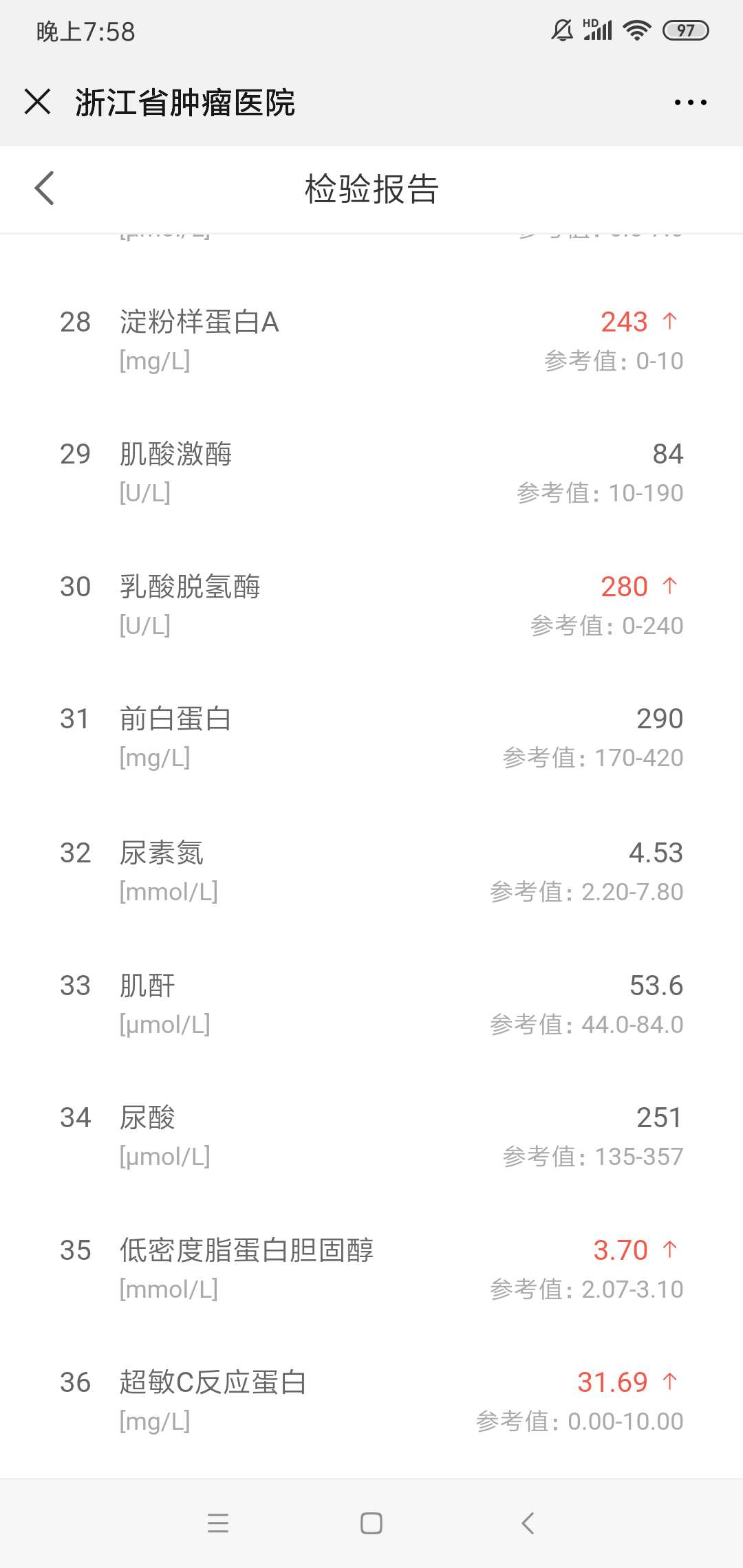Tap the 前白蛋白 row value 290
The height and width of the screenshot is (1568, 743).
pyautogui.click(x=658, y=718)
